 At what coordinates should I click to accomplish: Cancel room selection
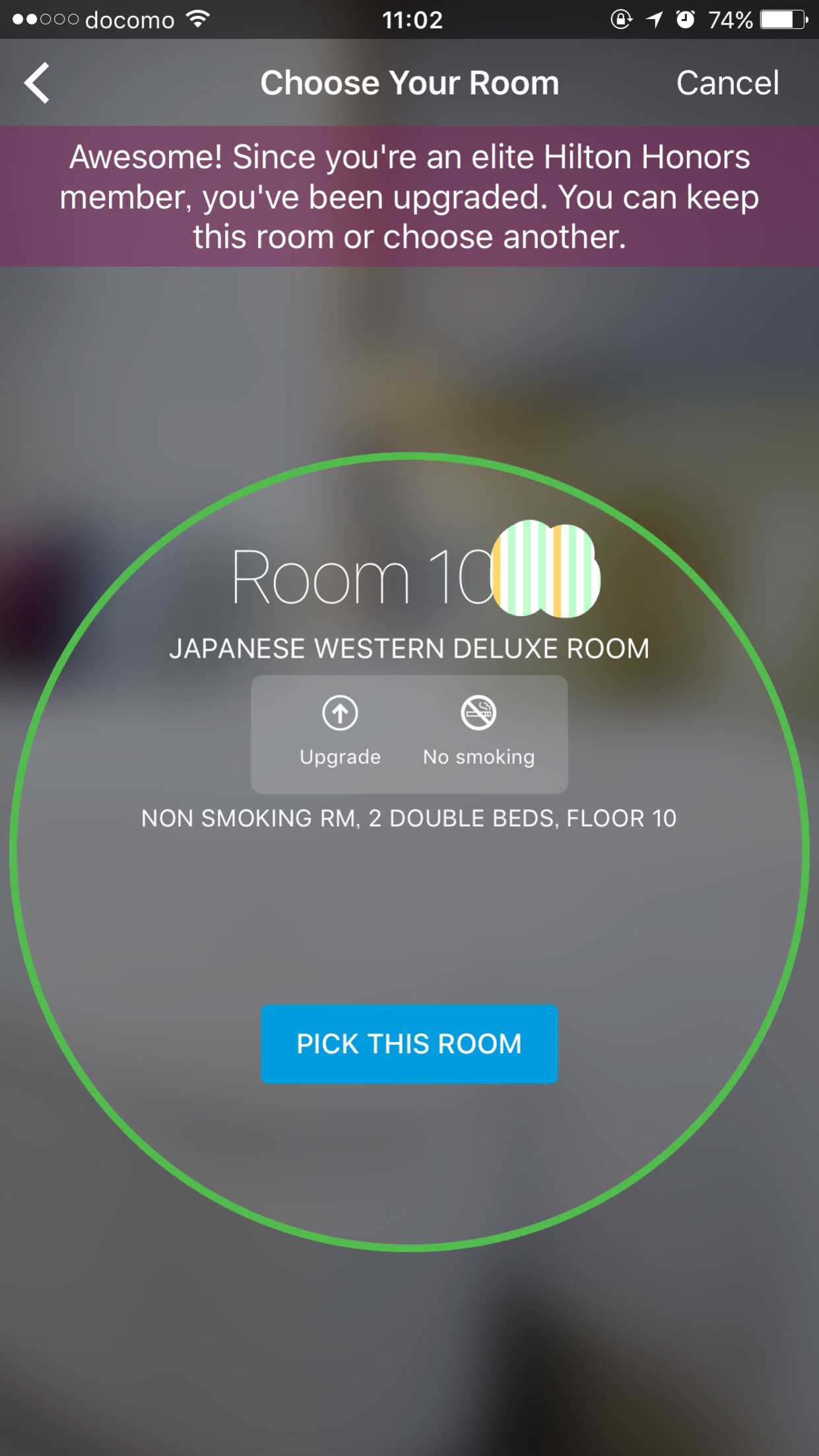point(727,83)
